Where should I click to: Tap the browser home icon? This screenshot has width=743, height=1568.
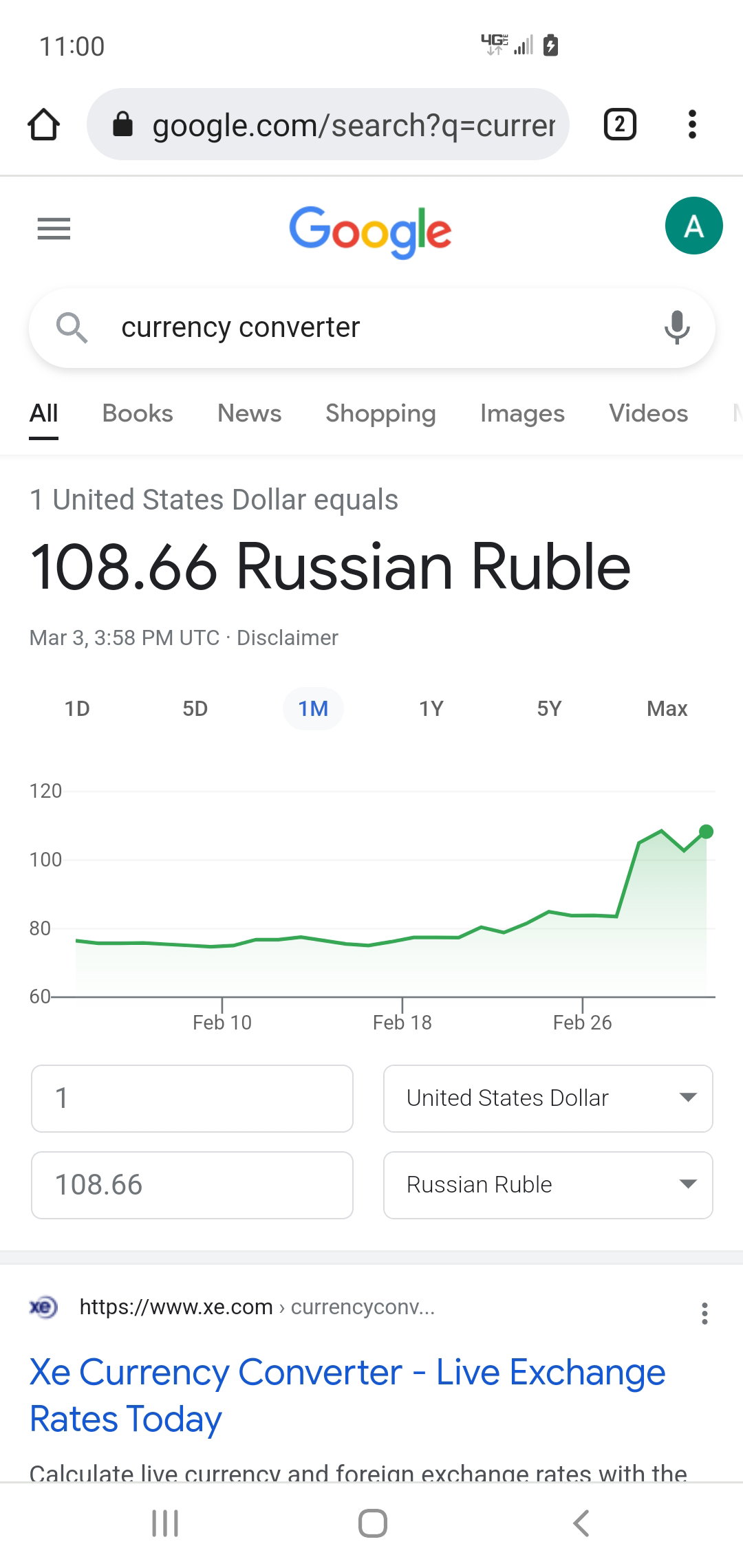point(43,124)
